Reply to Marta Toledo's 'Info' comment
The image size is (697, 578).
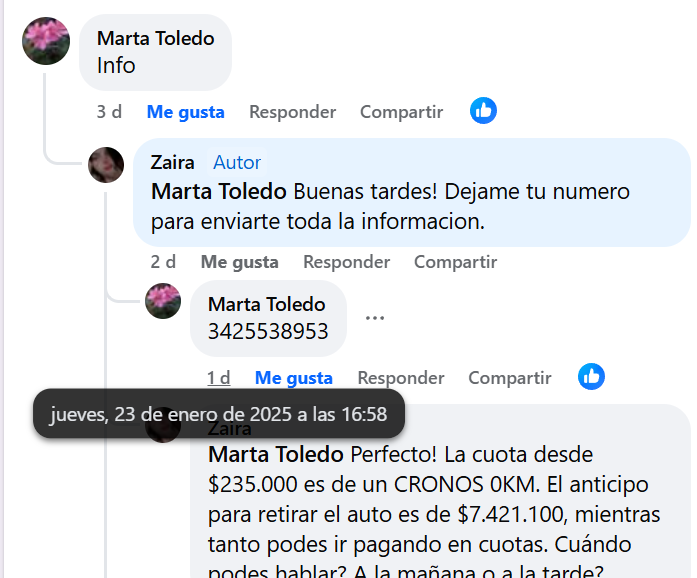point(292,112)
